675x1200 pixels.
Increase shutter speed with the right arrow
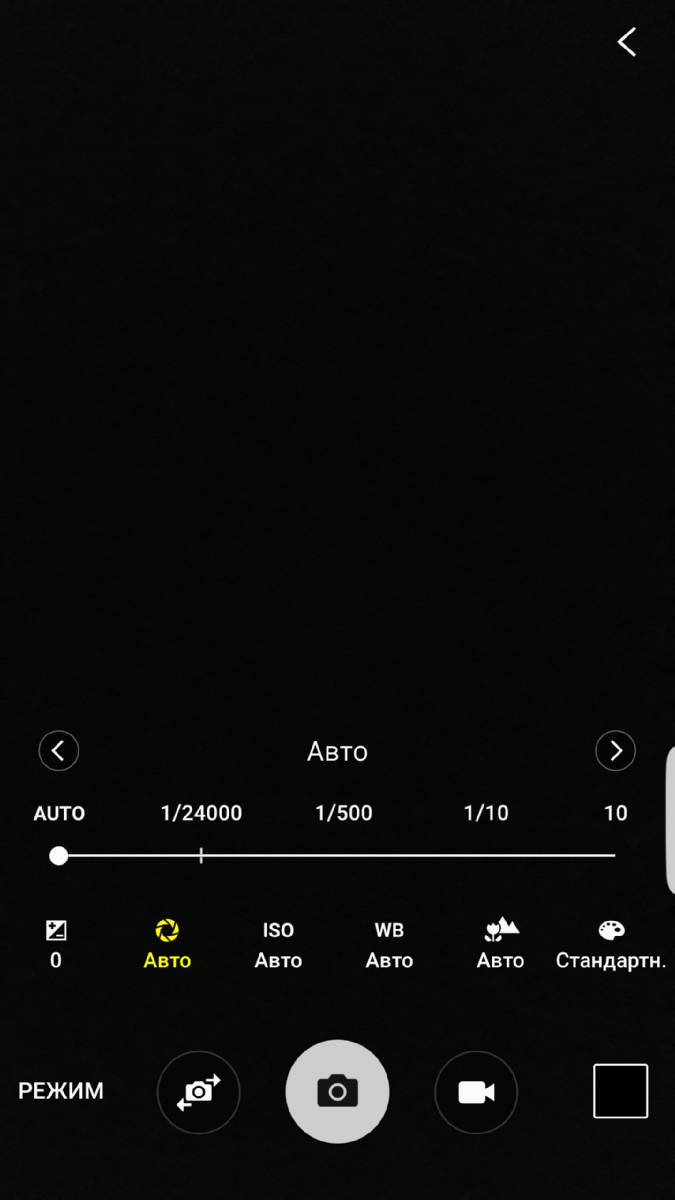click(615, 751)
